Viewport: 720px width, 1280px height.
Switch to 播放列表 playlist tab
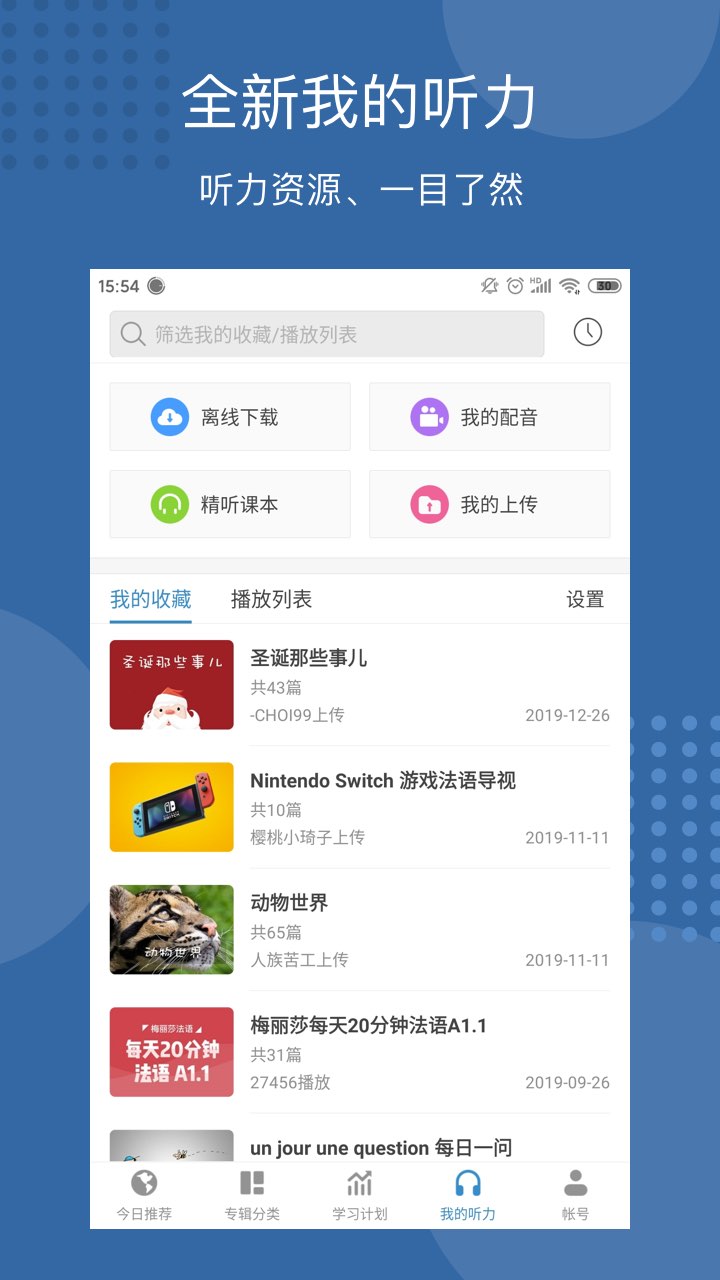point(271,598)
